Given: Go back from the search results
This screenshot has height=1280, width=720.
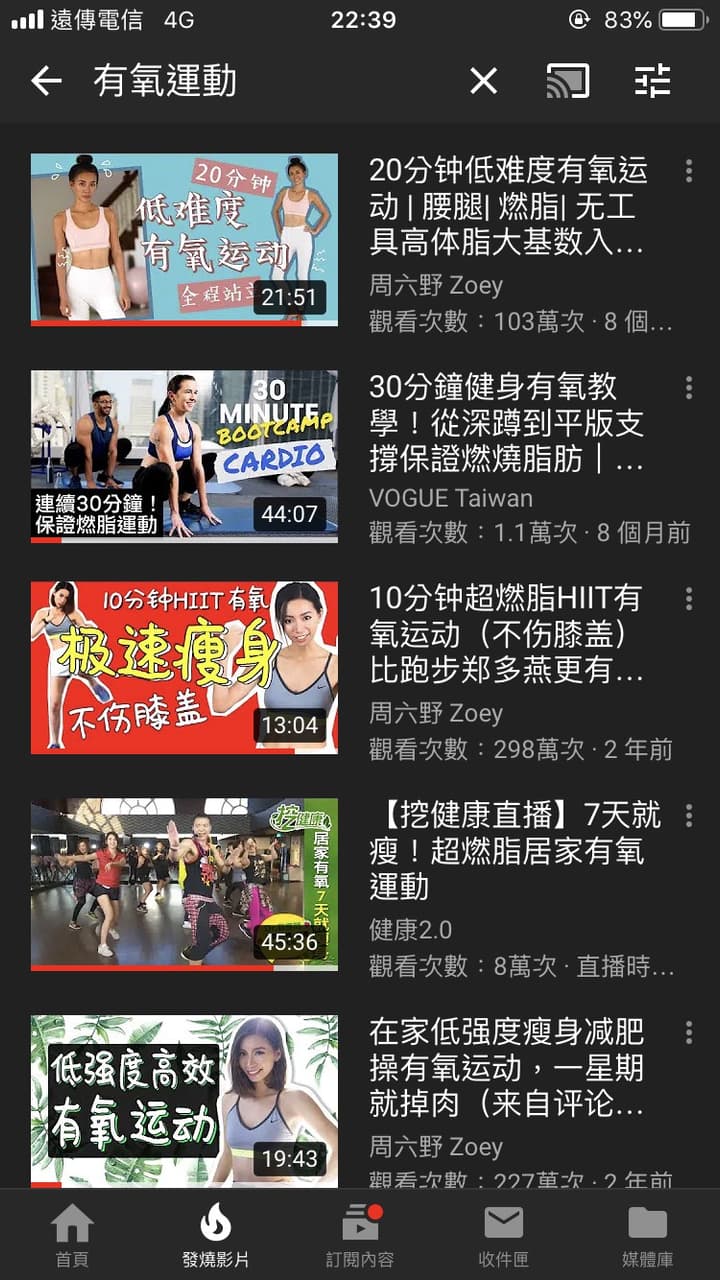Looking at the screenshot, I should (x=46, y=81).
